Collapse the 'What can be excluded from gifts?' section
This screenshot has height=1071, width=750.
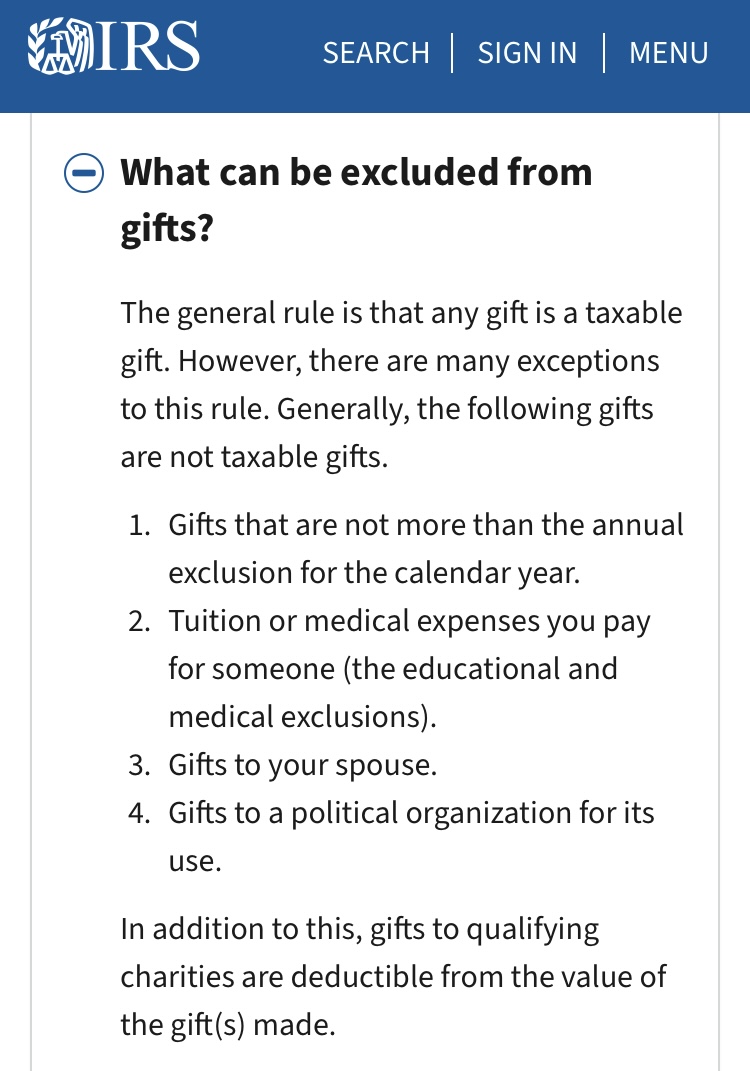[x=84, y=173]
